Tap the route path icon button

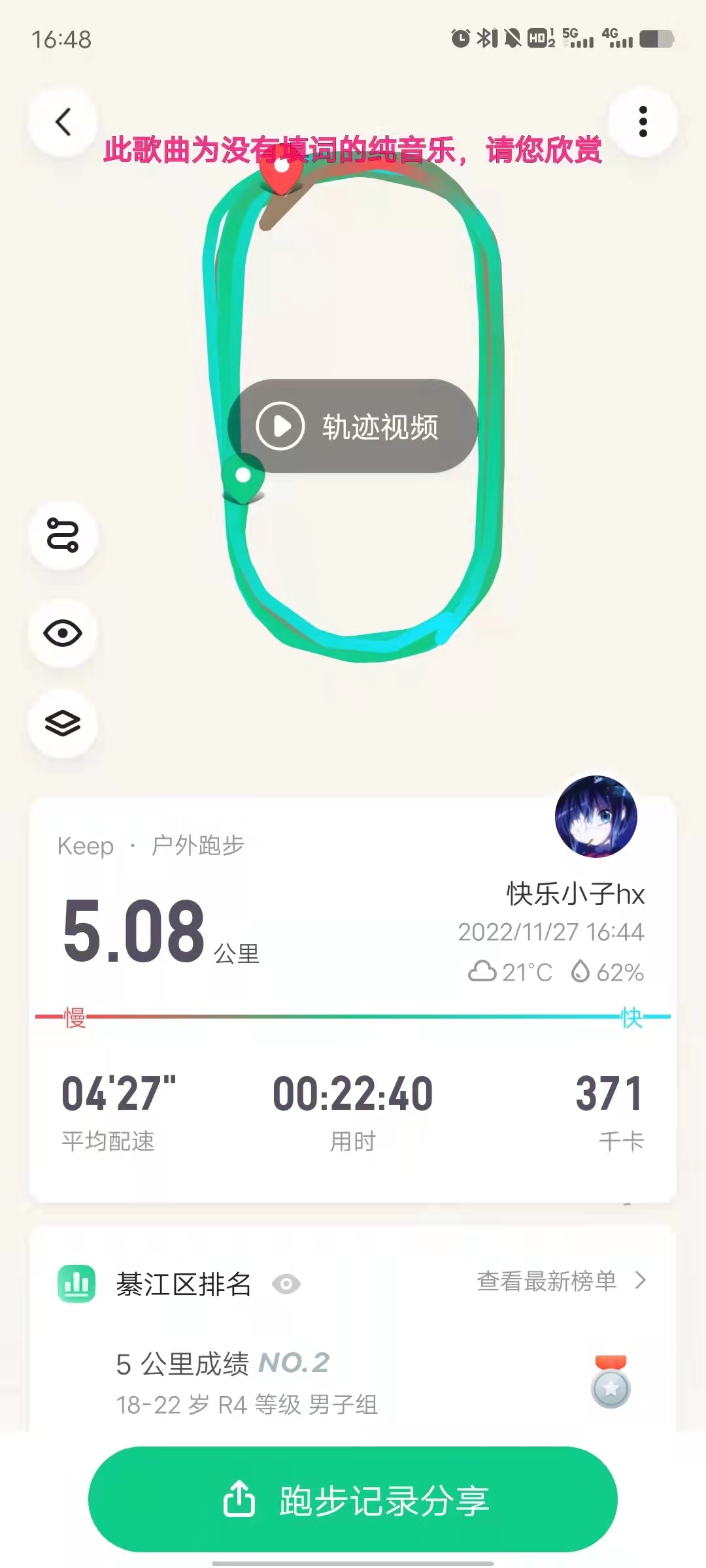point(63,536)
